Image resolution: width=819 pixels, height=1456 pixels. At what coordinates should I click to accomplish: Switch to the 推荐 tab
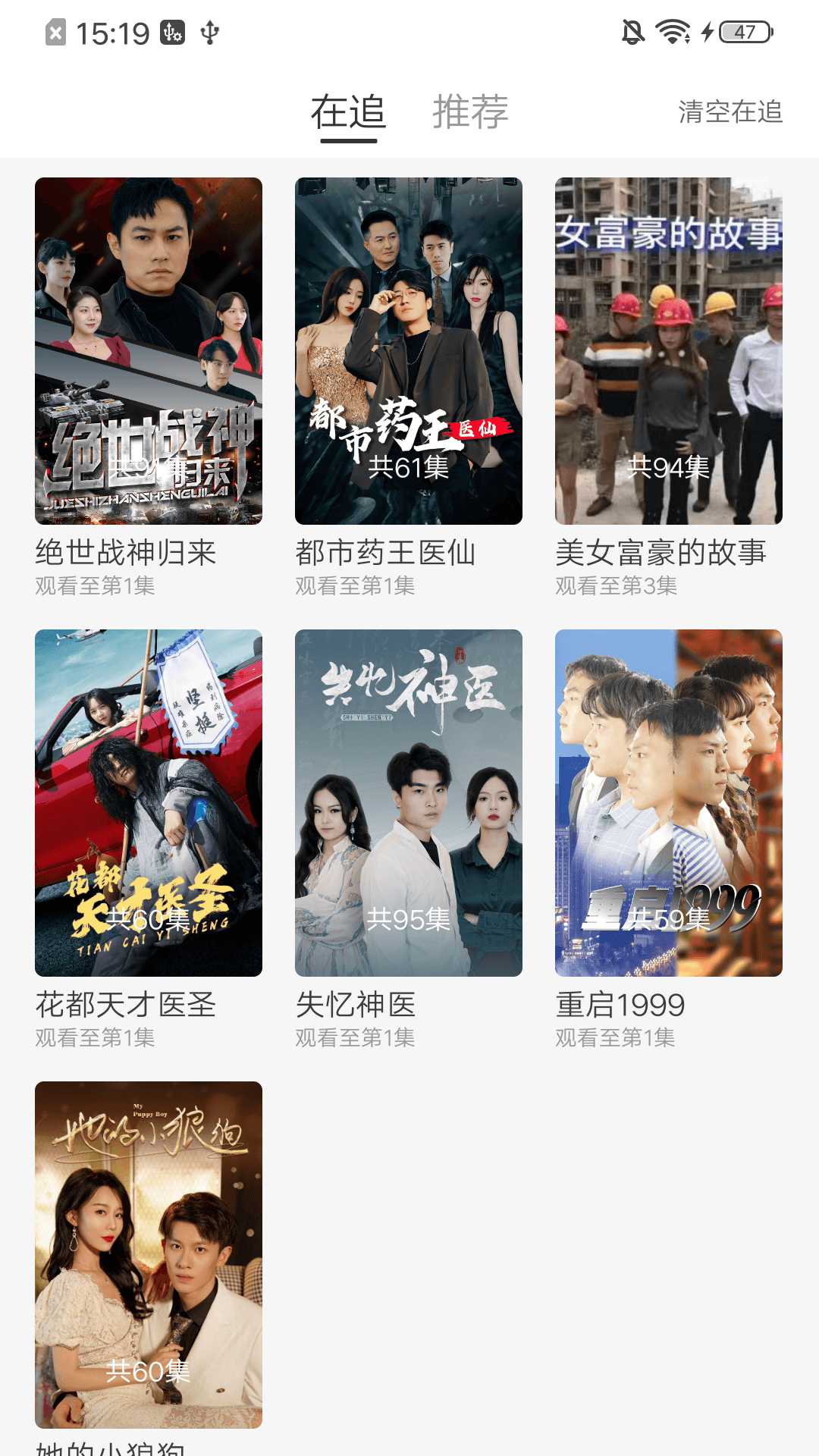click(x=470, y=112)
